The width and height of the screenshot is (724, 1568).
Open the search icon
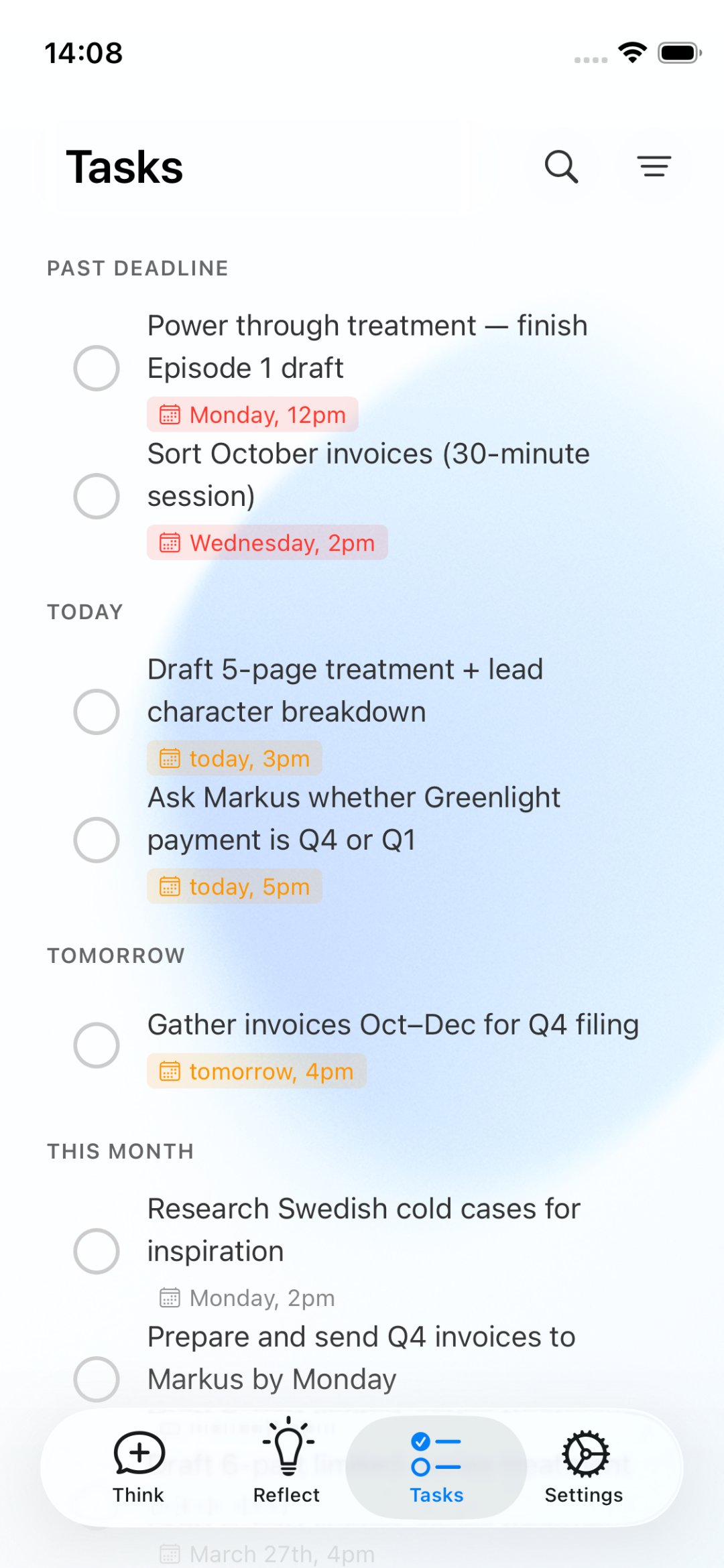pyautogui.click(x=560, y=166)
